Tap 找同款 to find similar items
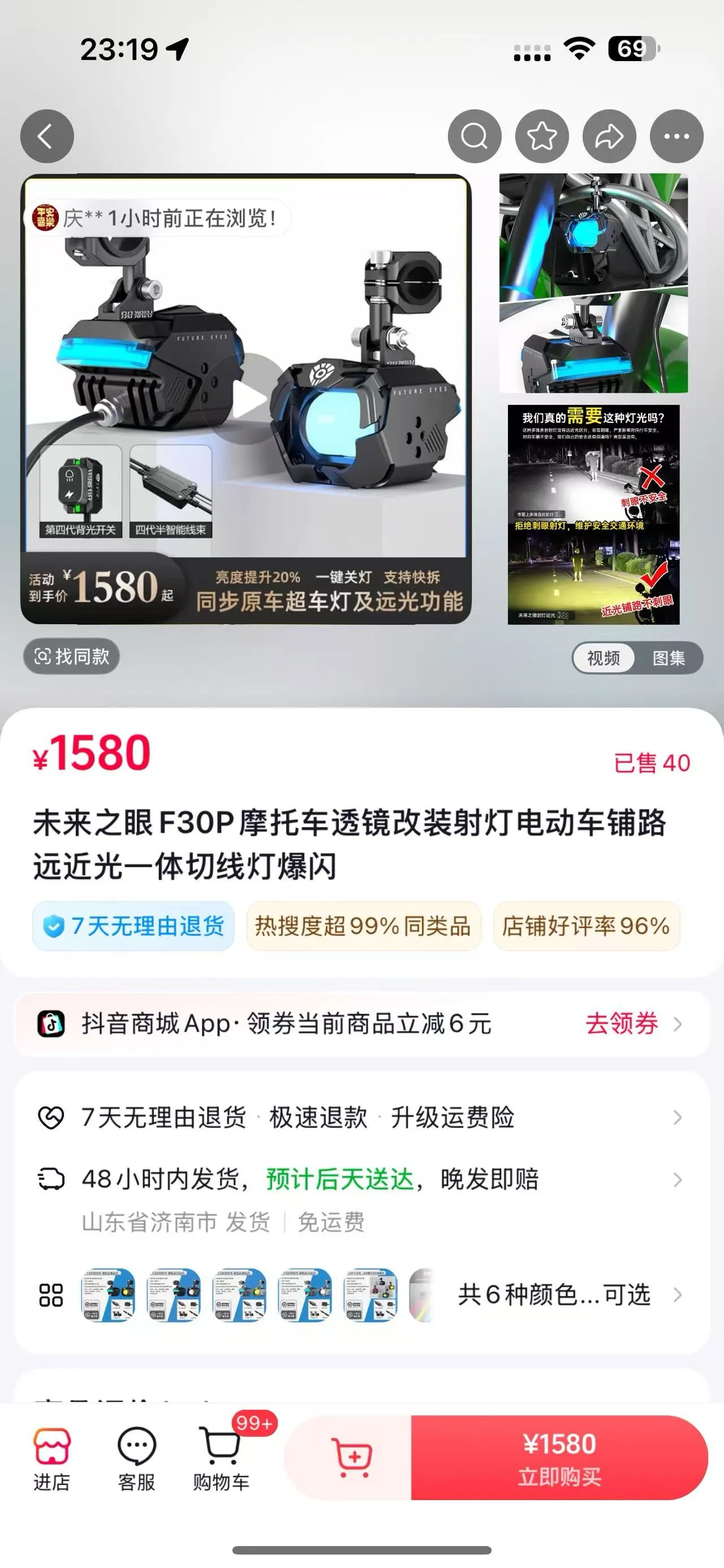 [72, 656]
